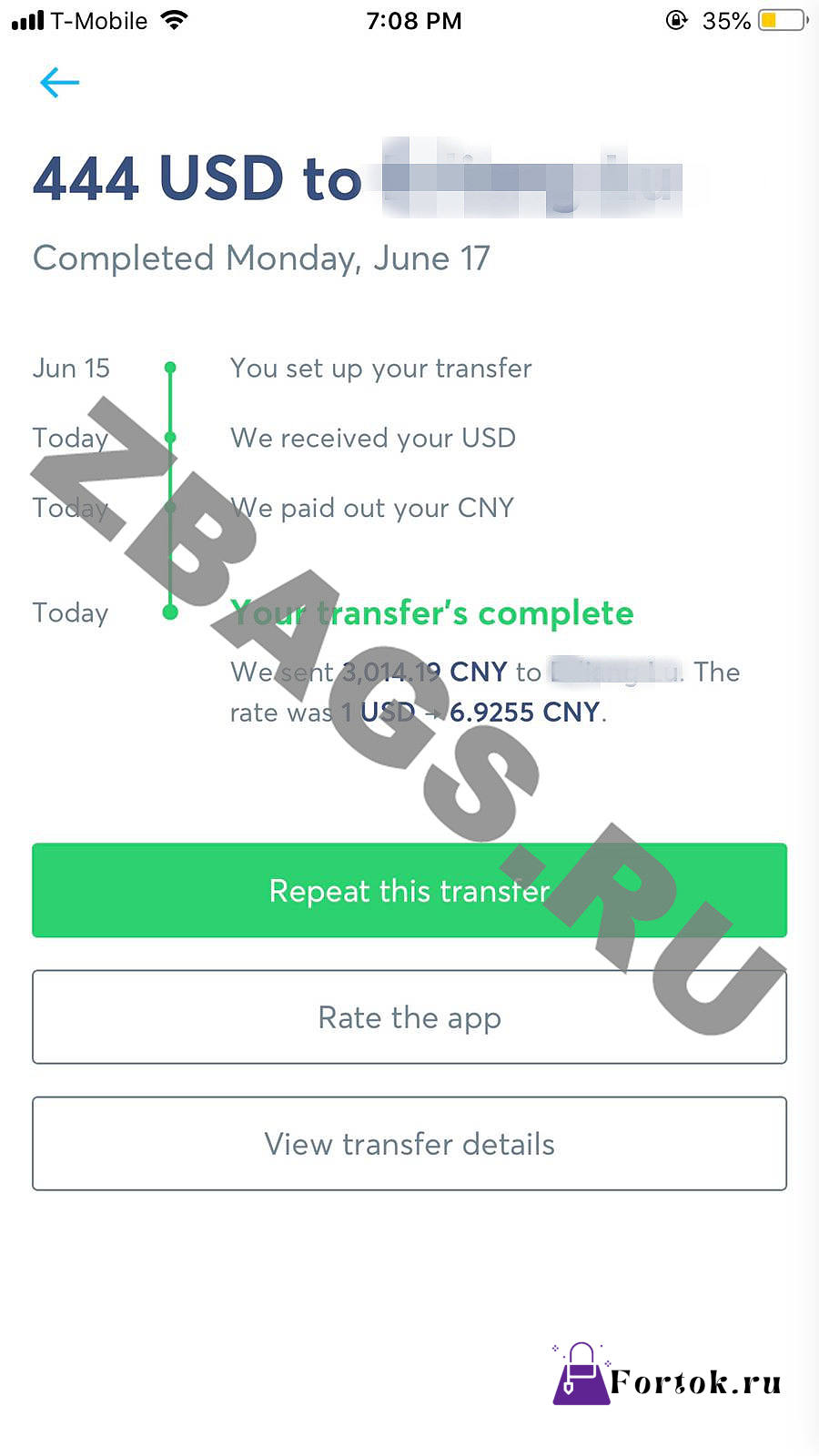
Task: Open the Rate the app button
Action: (409, 1016)
